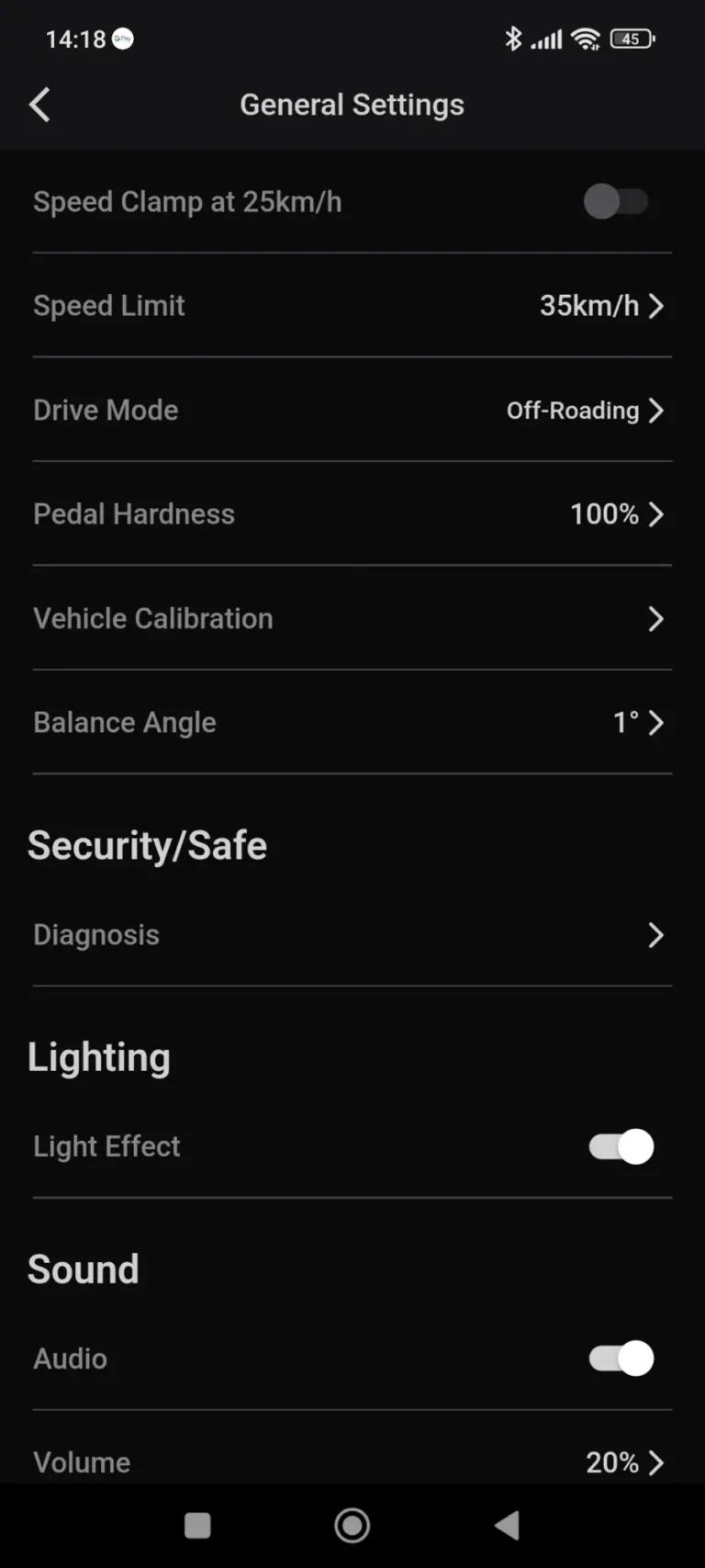Tap the General Settings title
The height and width of the screenshot is (1568, 705).
352,104
